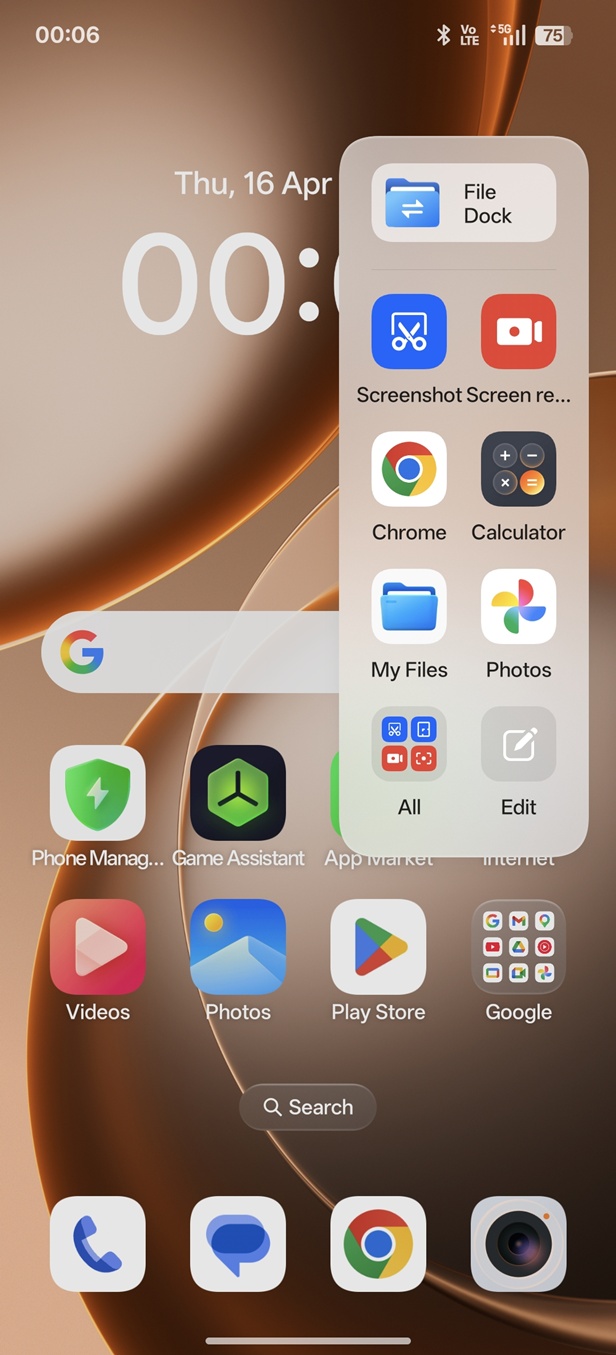Open the Play Store

[378, 946]
